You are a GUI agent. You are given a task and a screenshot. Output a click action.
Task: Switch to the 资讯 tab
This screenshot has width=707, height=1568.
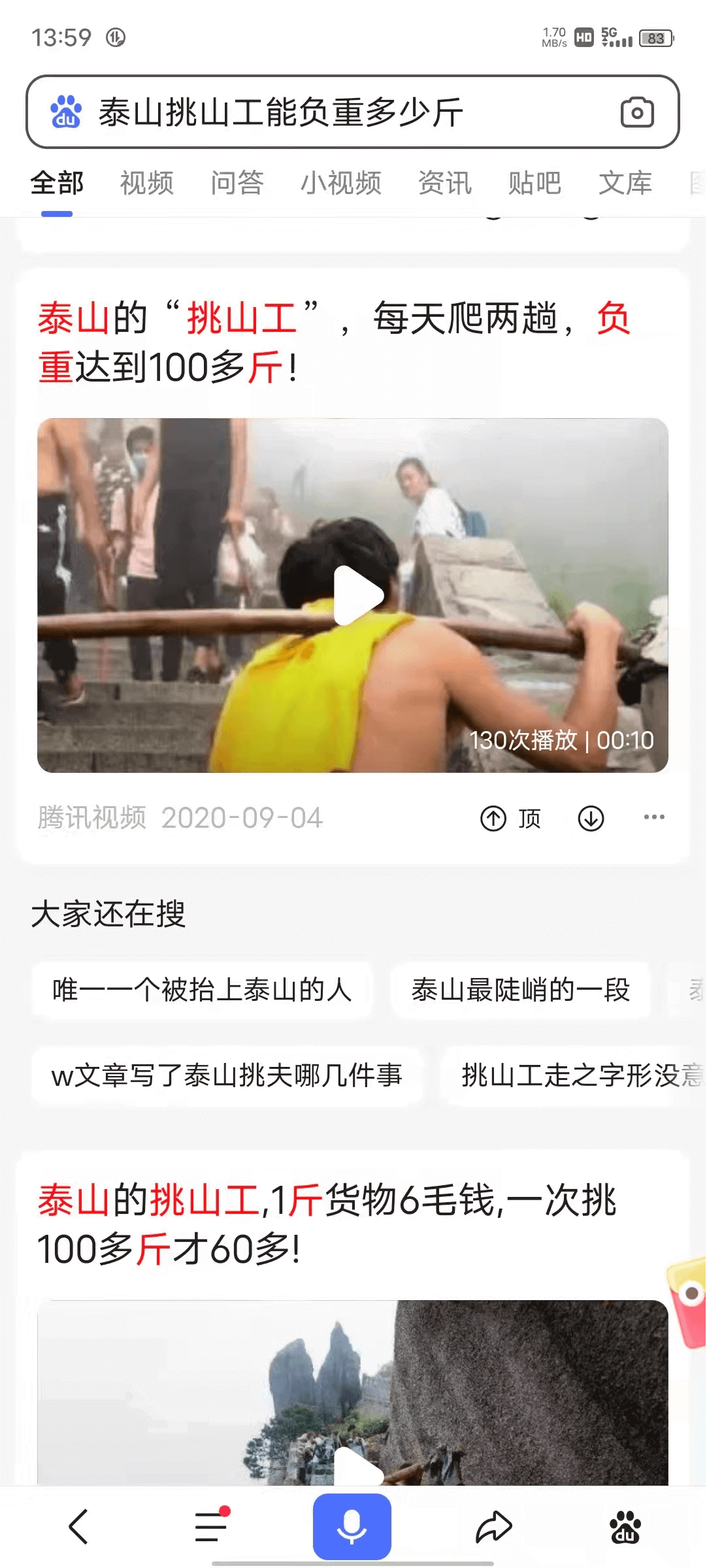444,183
